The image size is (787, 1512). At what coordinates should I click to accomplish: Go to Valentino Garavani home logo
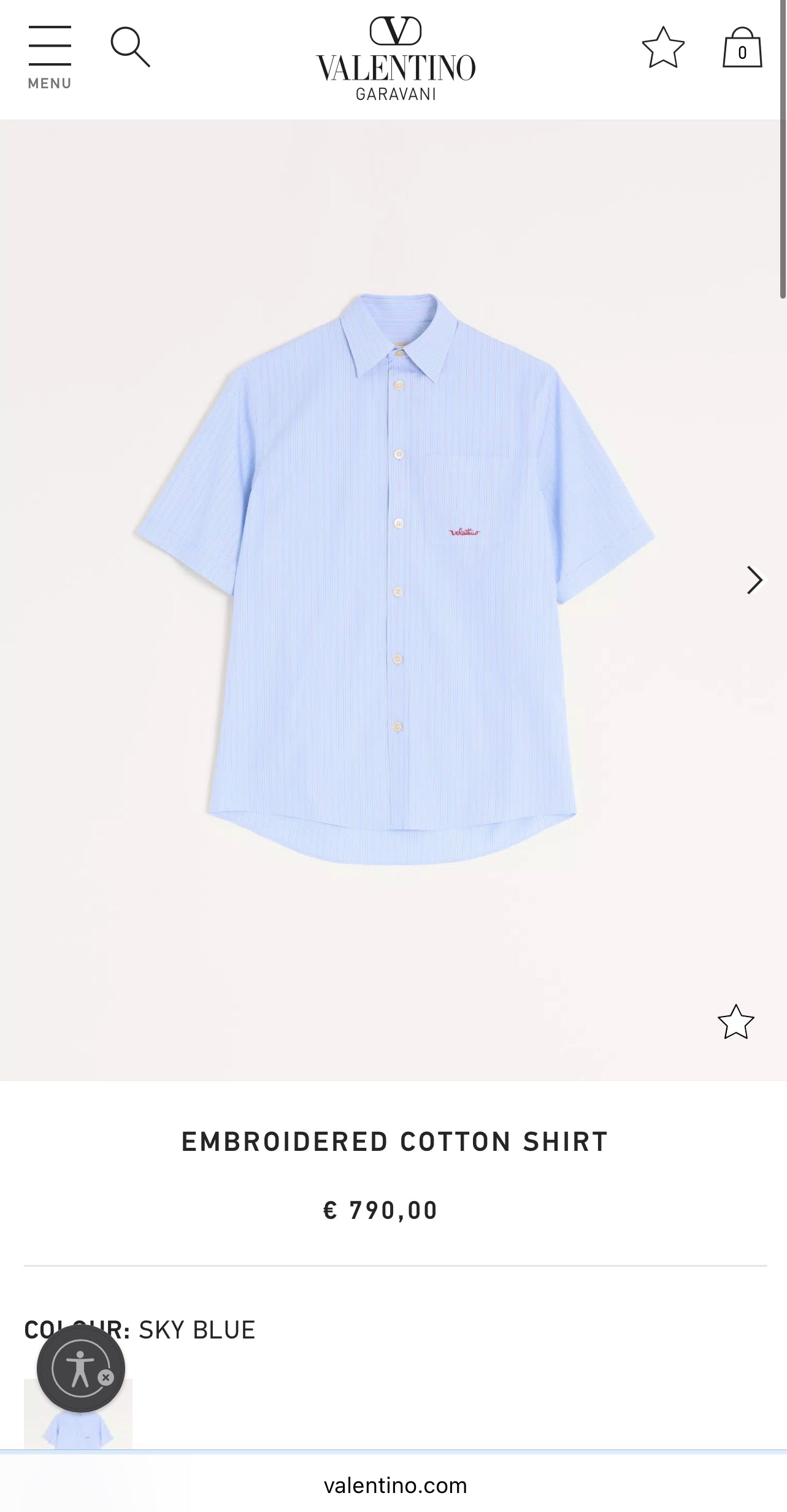(x=396, y=59)
